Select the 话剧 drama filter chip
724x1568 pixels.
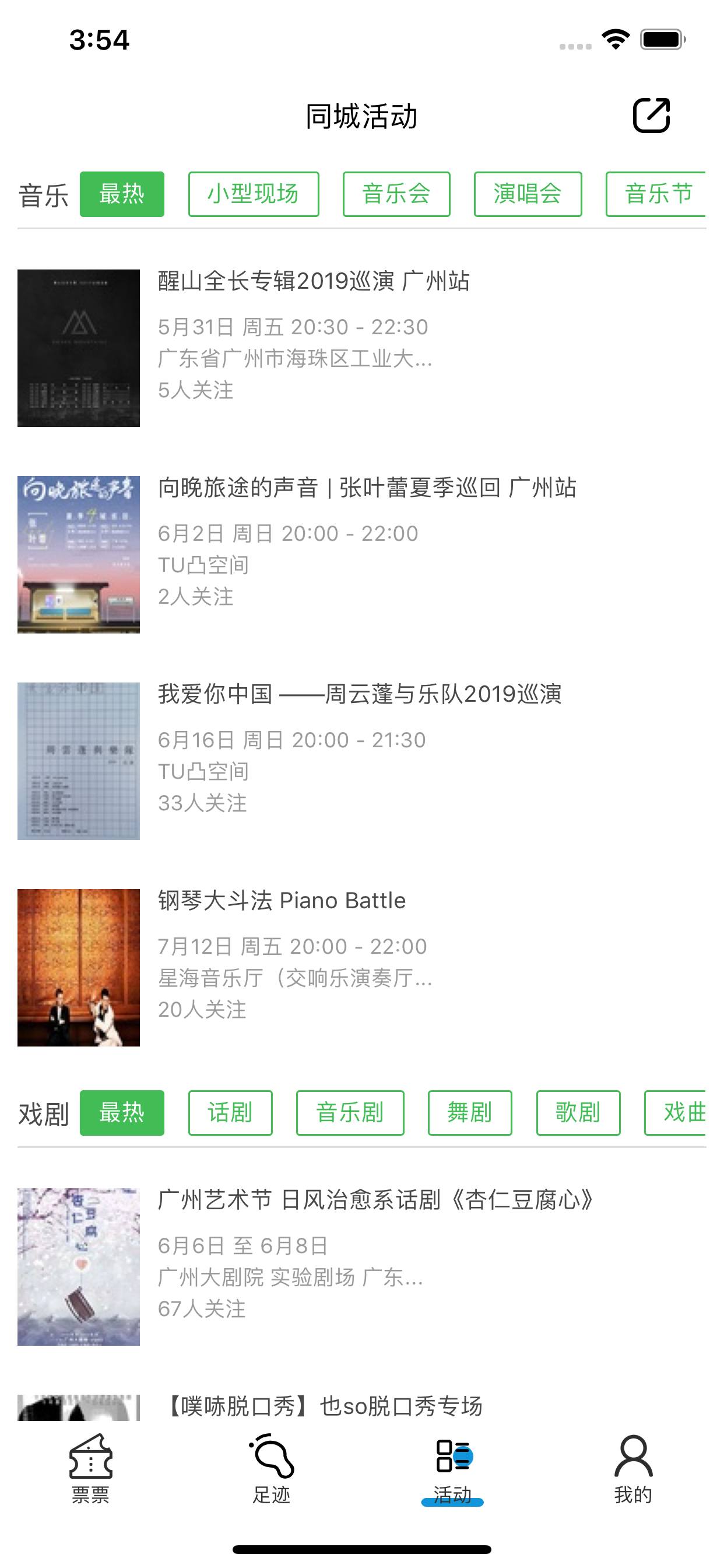pos(230,1112)
